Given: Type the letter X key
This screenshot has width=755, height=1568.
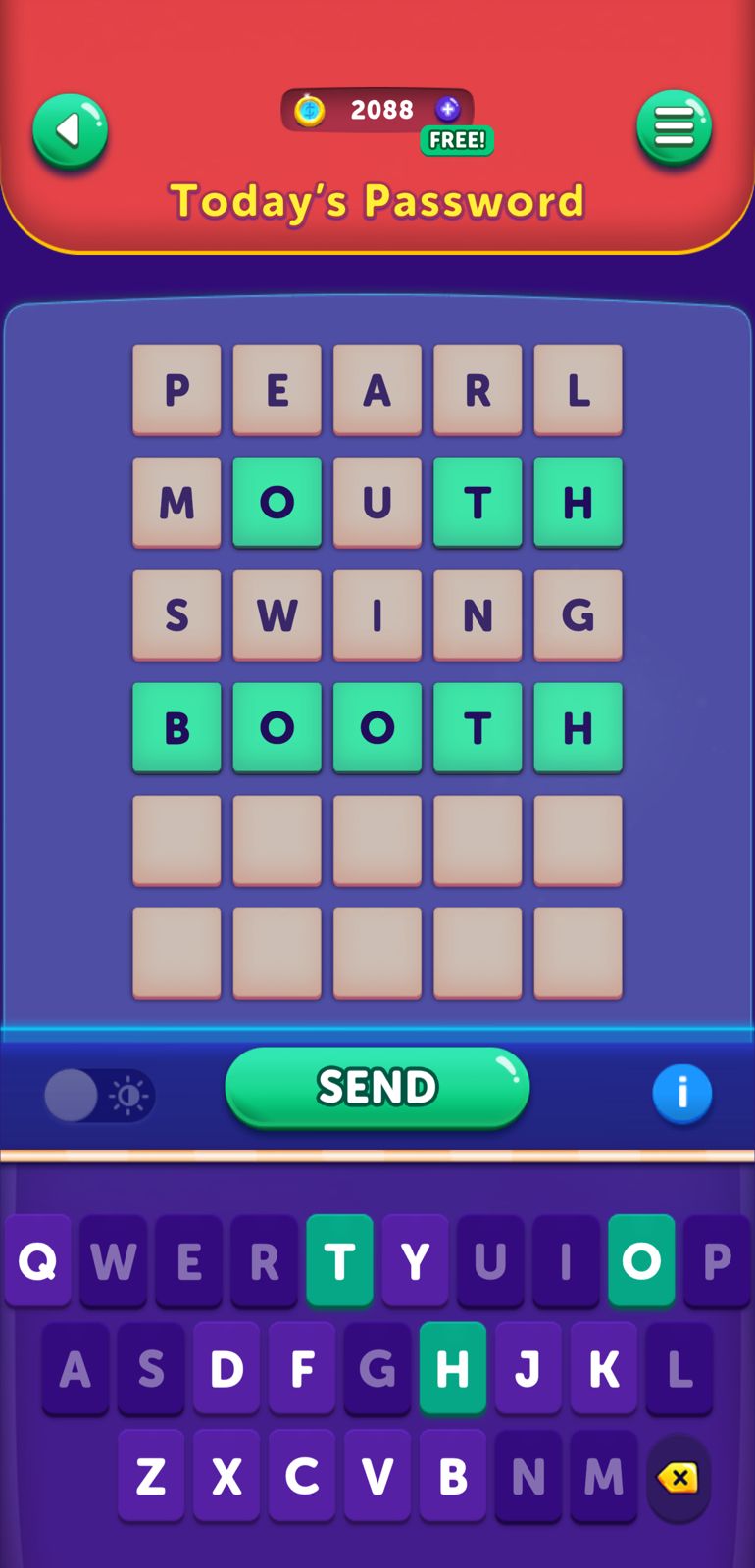Looking at the screenshot, I should coord(226,1476).
